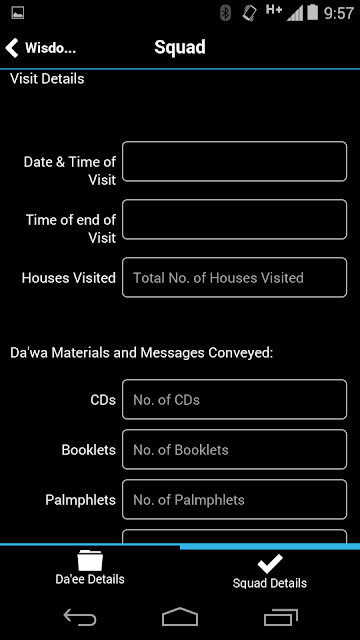Switch to the Da'ee Details tab
360x640 pixels.
click(x=90, y=569)
